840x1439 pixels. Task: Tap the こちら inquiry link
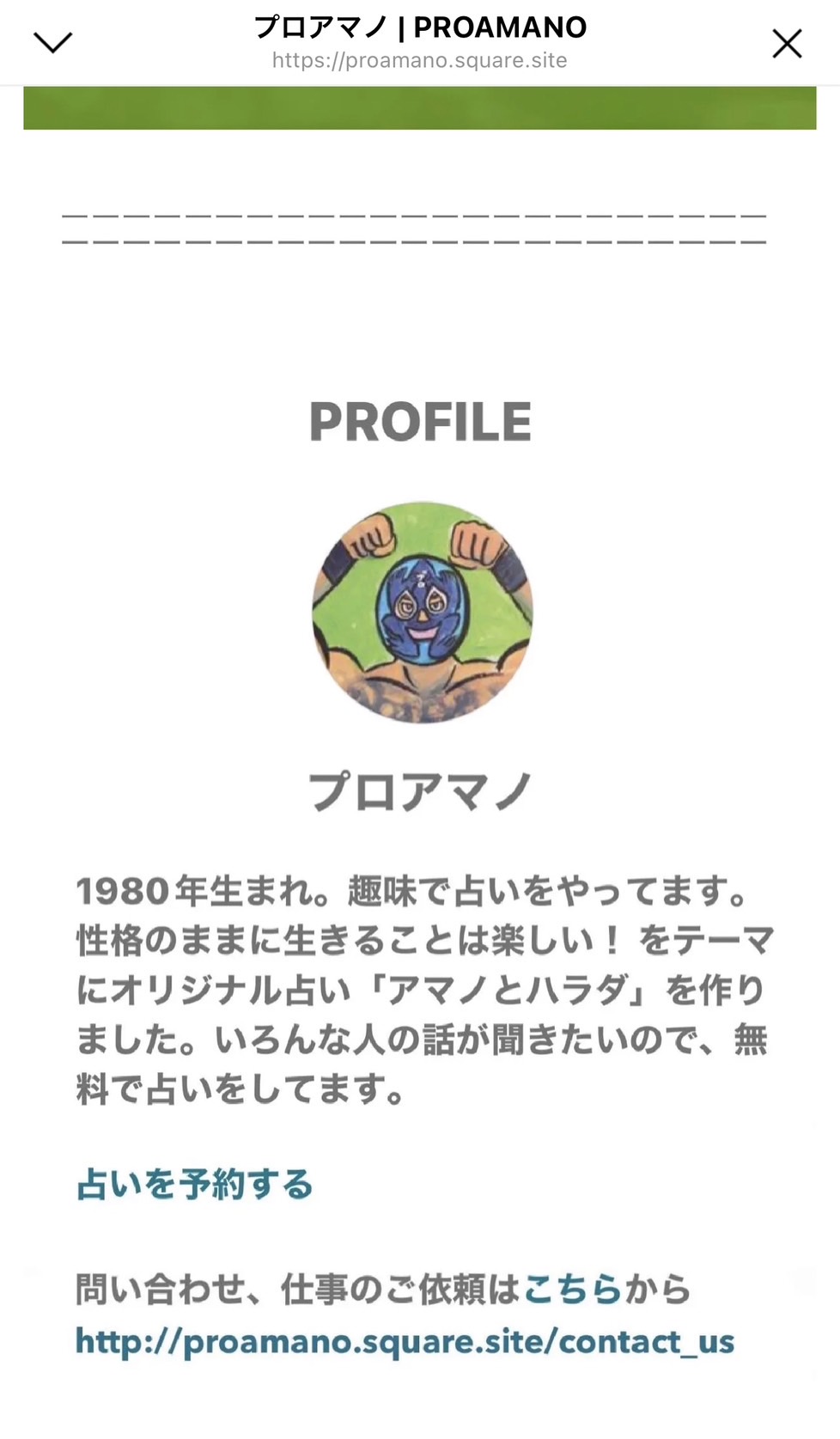[x=572, y=1290]
